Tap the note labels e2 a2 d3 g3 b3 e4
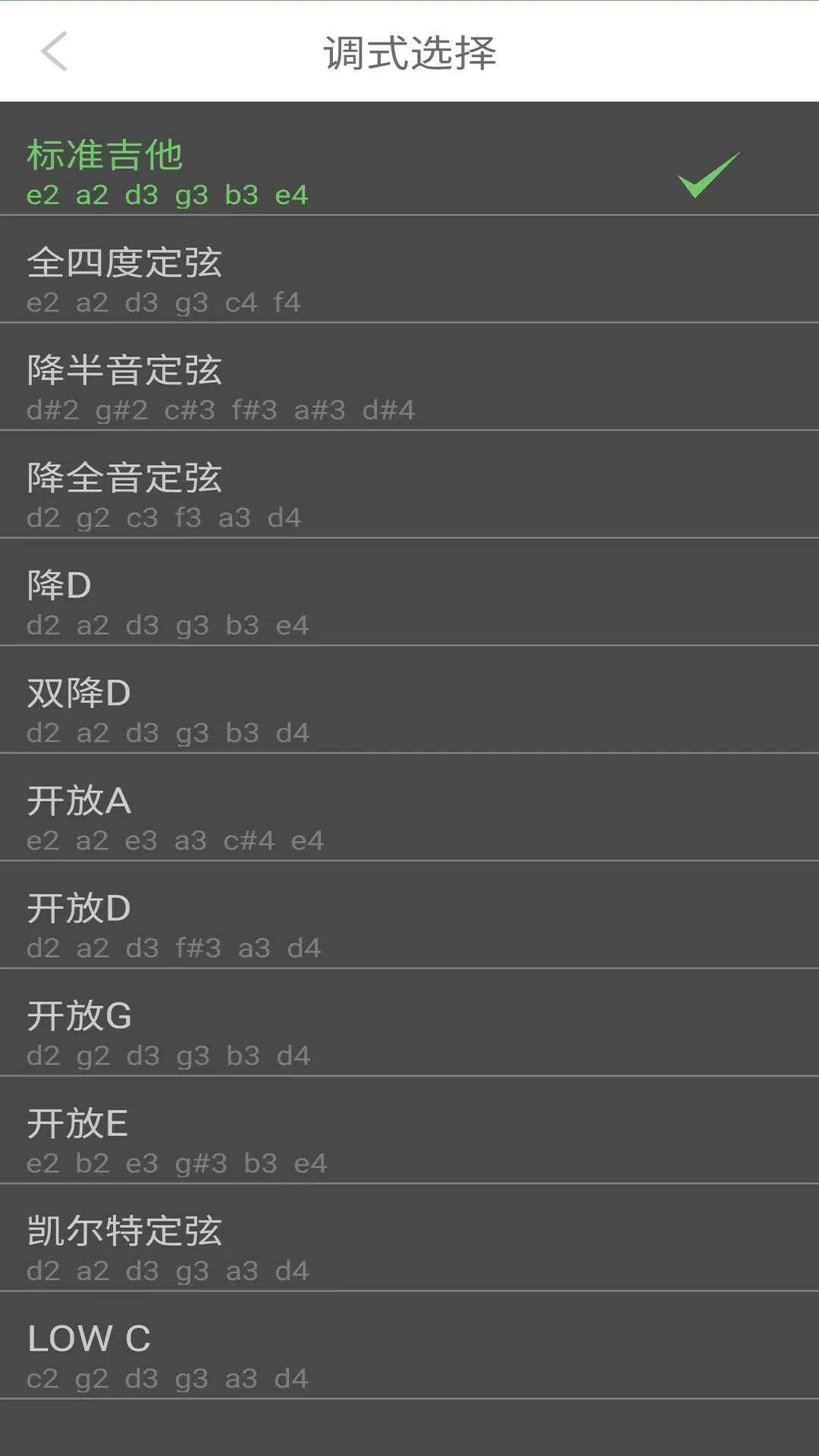 click(167, 196)
